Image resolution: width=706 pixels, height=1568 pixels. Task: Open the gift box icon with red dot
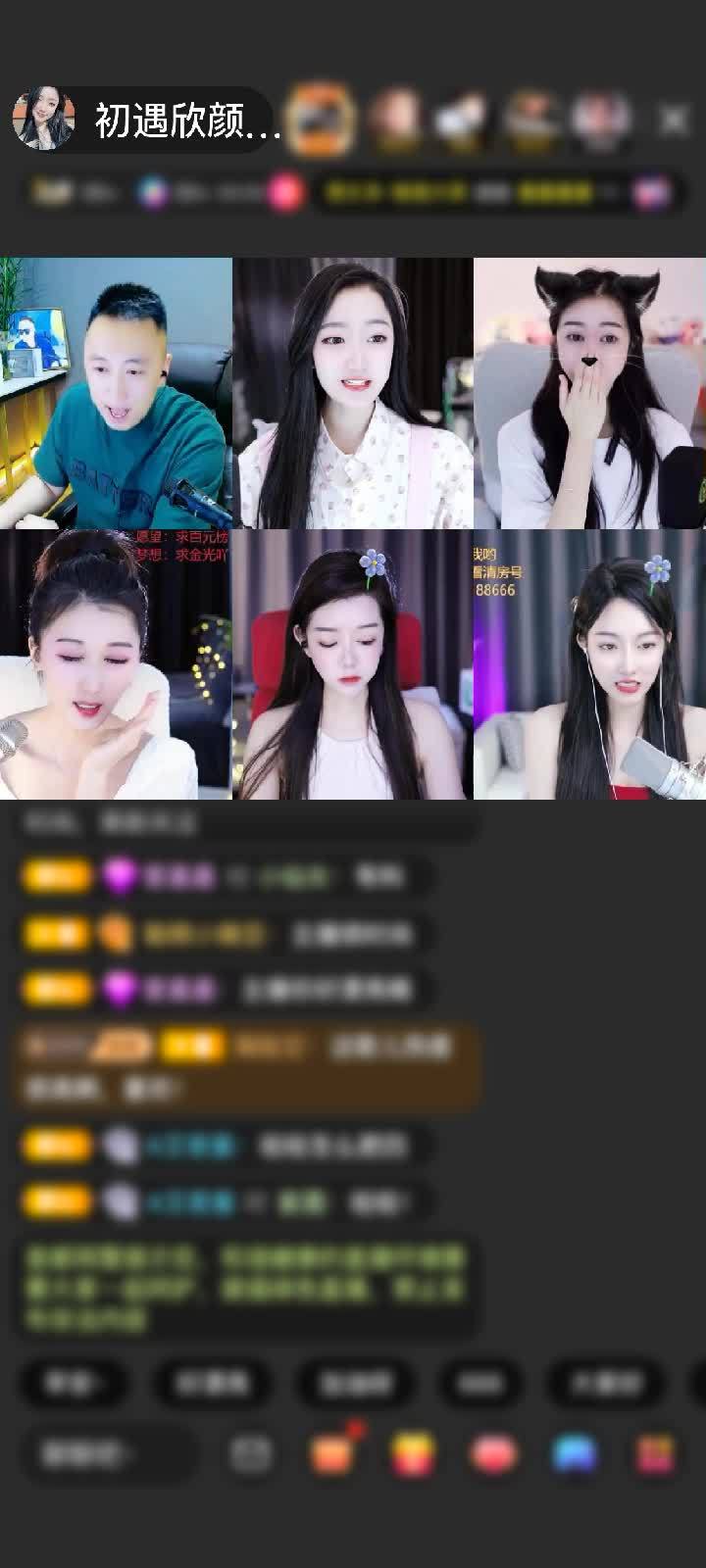pyautogui.click(x=332, y=1452)
